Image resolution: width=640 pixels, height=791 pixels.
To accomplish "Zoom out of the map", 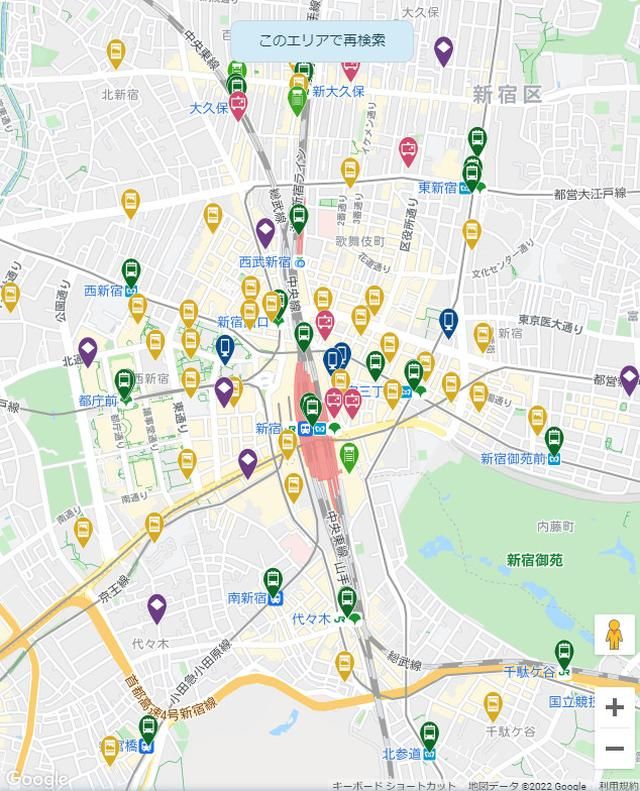I will pos(614,749).
